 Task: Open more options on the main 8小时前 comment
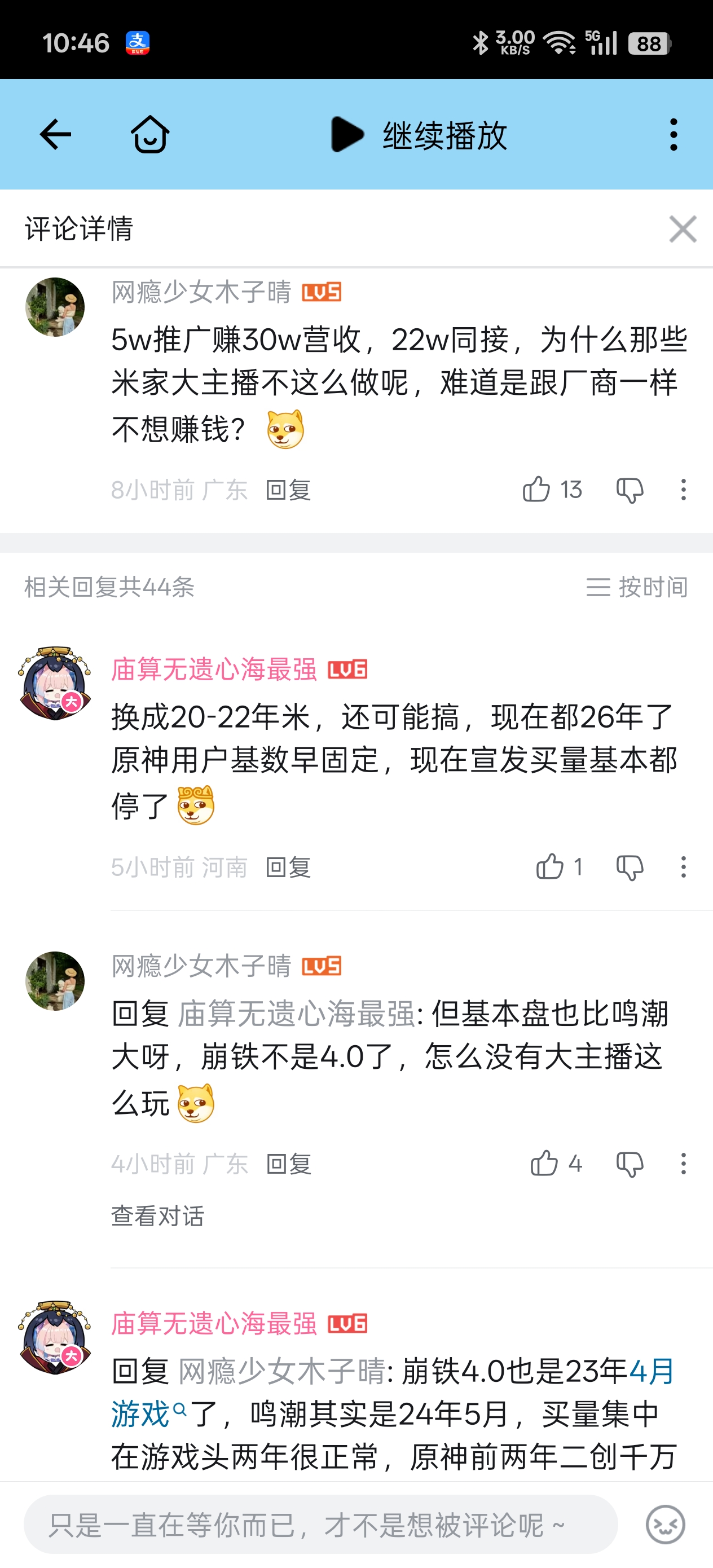tap(683, 490)
